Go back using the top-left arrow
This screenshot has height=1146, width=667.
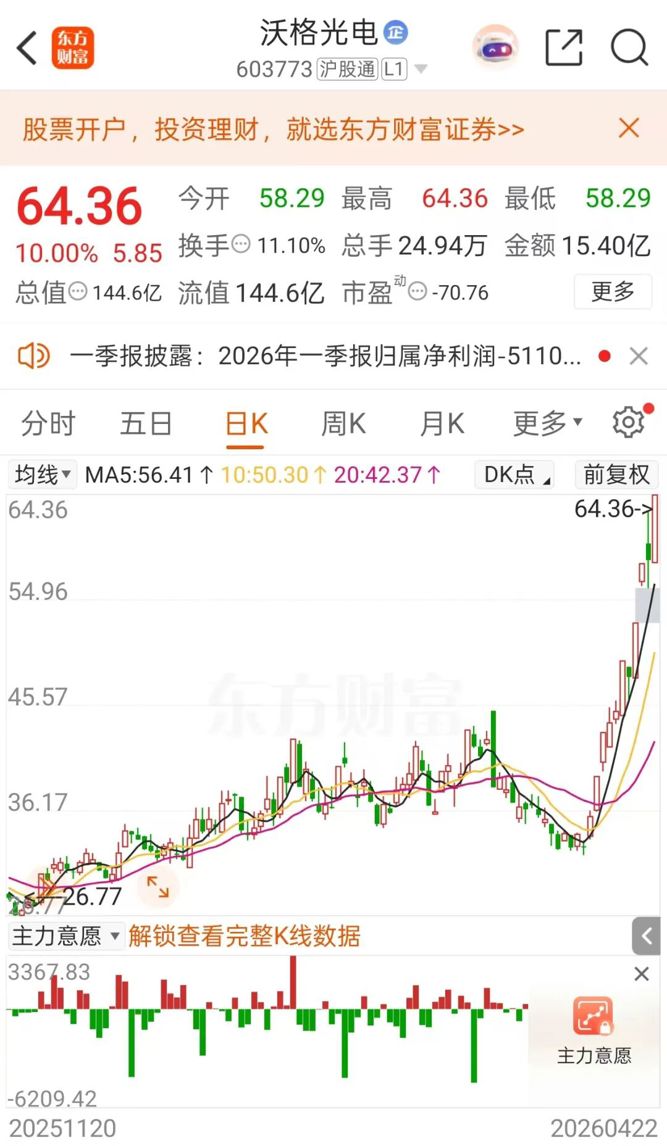click(x=28, y=47)
